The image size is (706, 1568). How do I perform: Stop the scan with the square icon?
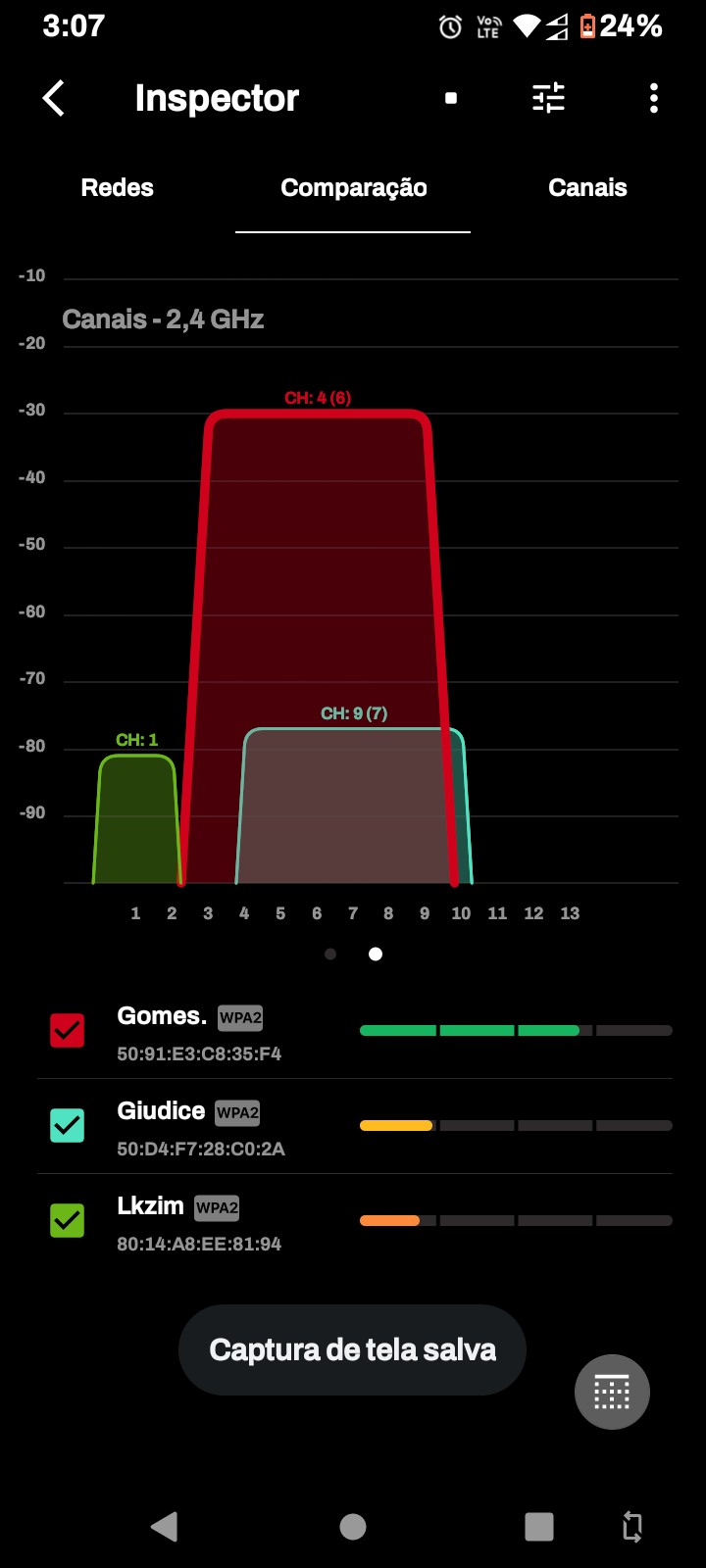pyautogui.click(x=451, y=98)
